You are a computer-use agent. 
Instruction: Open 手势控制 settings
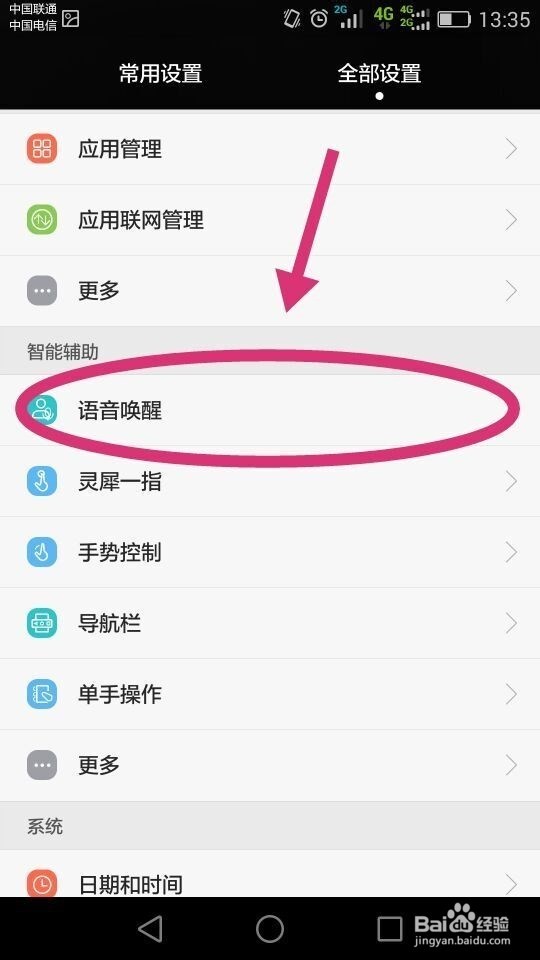tap(270, 552)
